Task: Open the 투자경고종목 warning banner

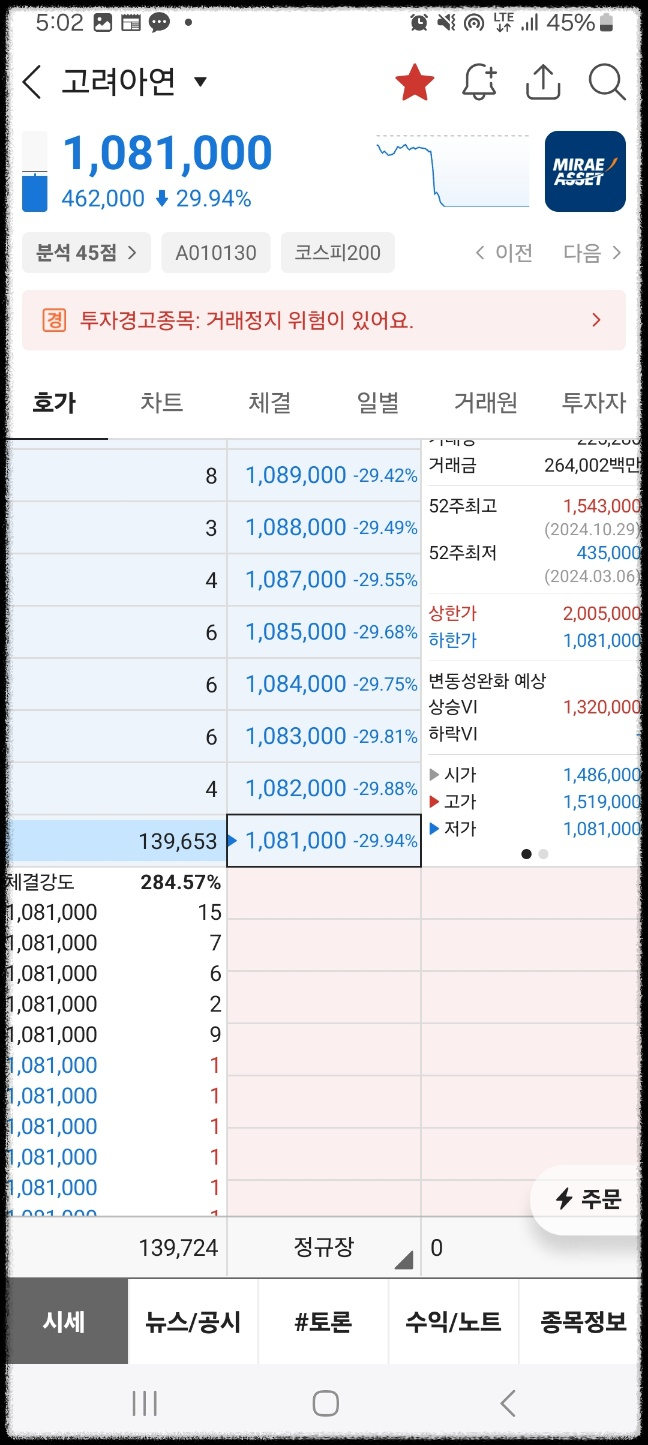Action: (x=324, y=320)
